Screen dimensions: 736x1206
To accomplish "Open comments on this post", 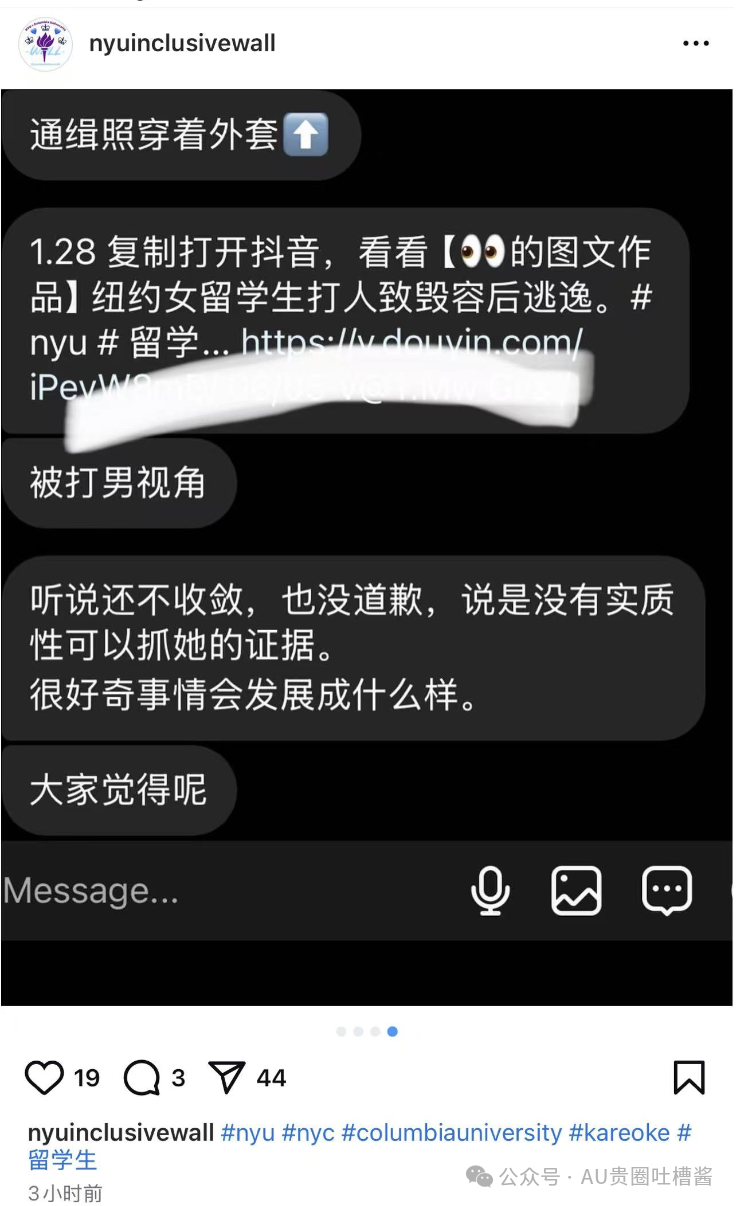I will coord(141,1078).
